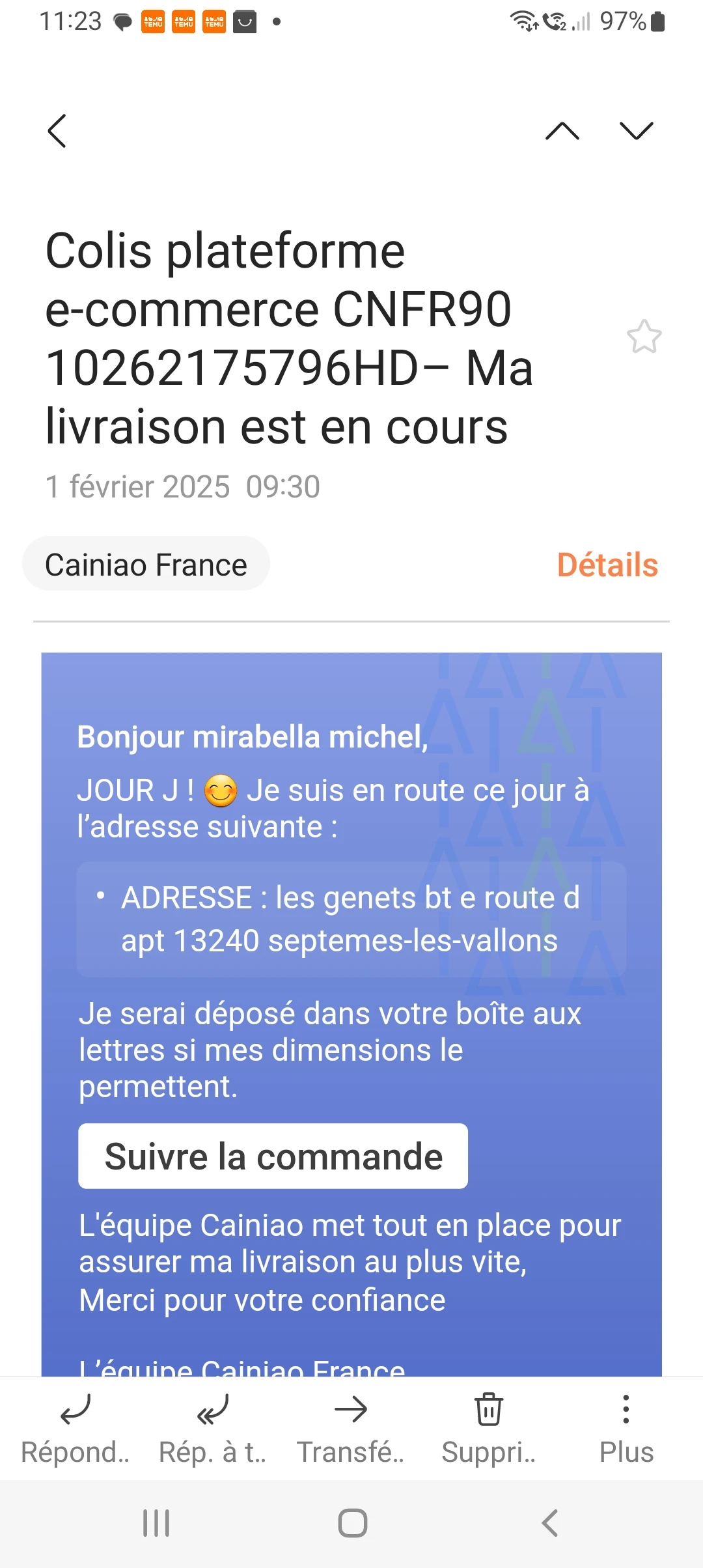Show message Détails
The image size is (703, 1568).
tap(607, 565)
